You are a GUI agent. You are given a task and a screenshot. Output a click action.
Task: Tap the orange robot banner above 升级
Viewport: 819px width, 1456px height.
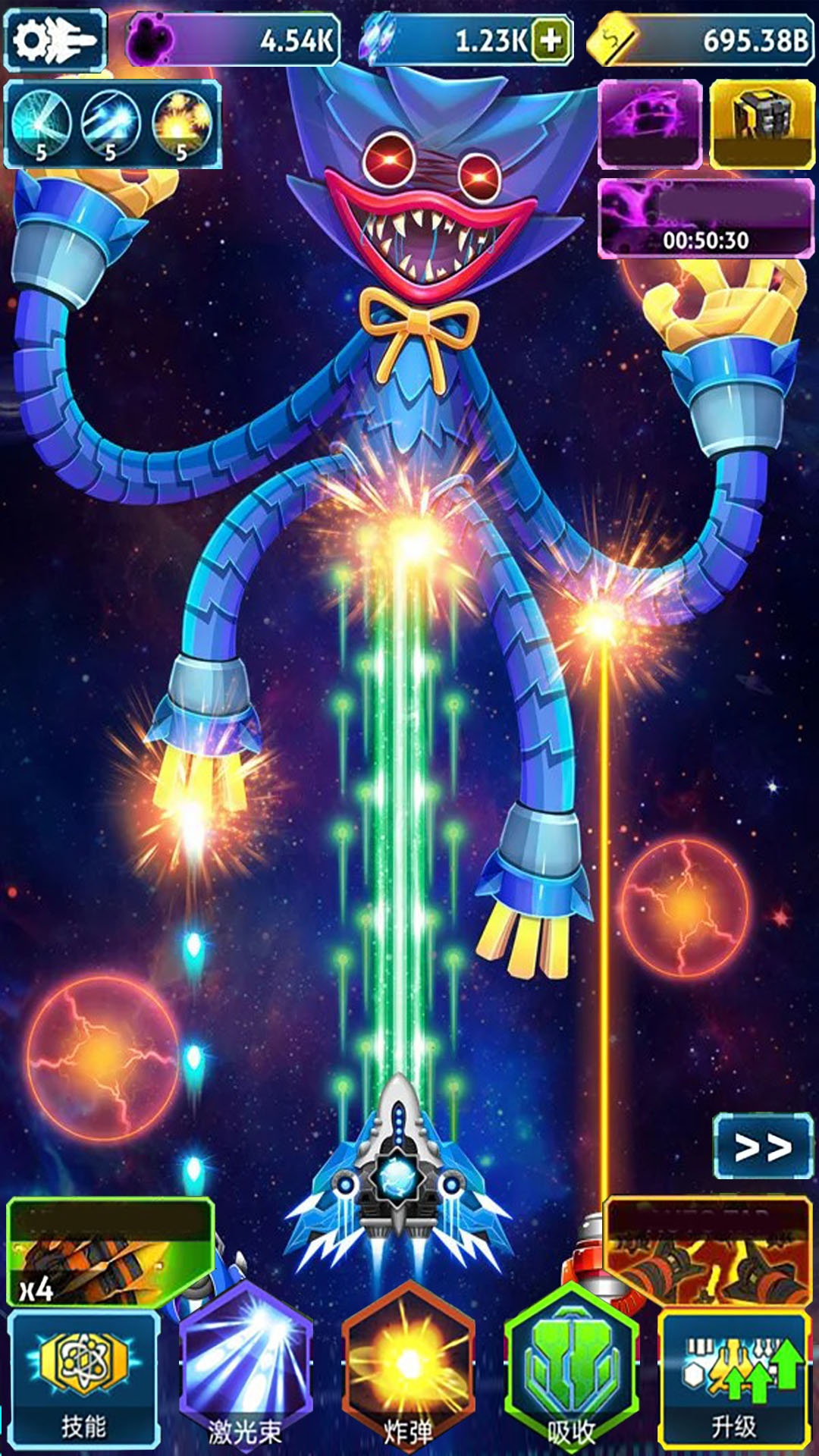[x=708, y=1252]
